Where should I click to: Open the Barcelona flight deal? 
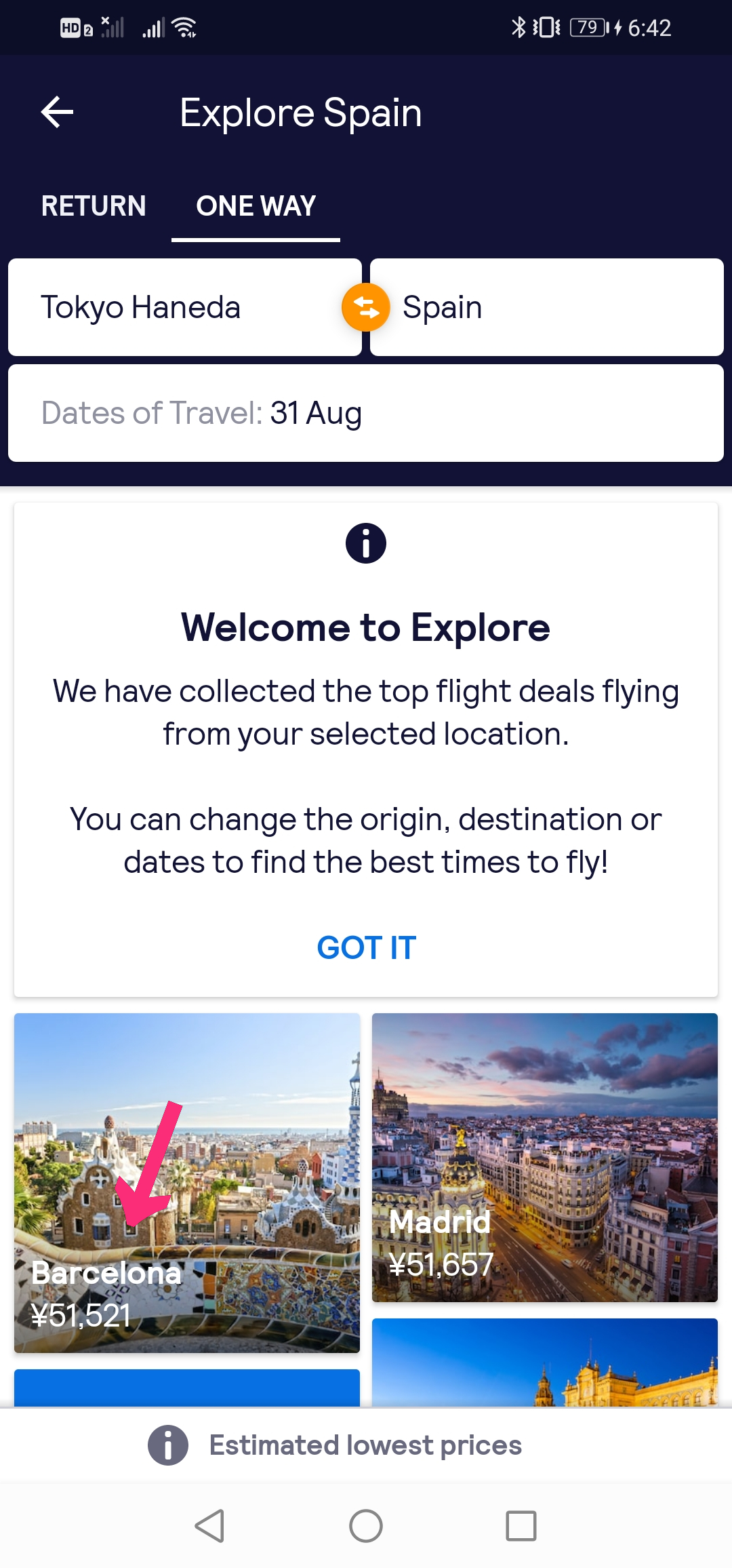point(187,1183)
